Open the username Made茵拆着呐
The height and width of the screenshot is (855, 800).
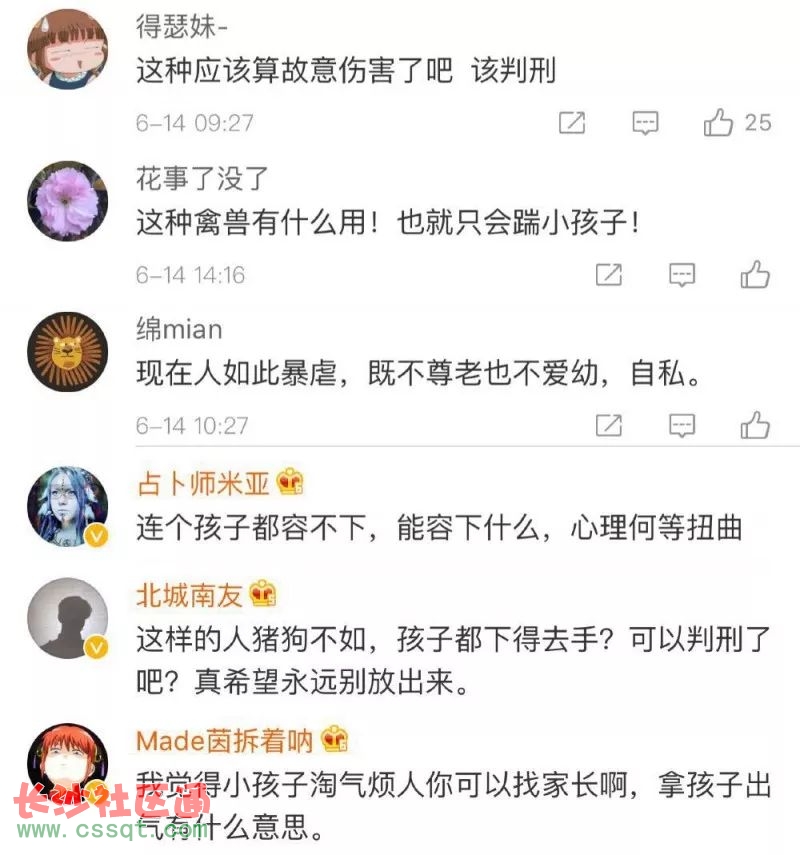click(225, 741)
